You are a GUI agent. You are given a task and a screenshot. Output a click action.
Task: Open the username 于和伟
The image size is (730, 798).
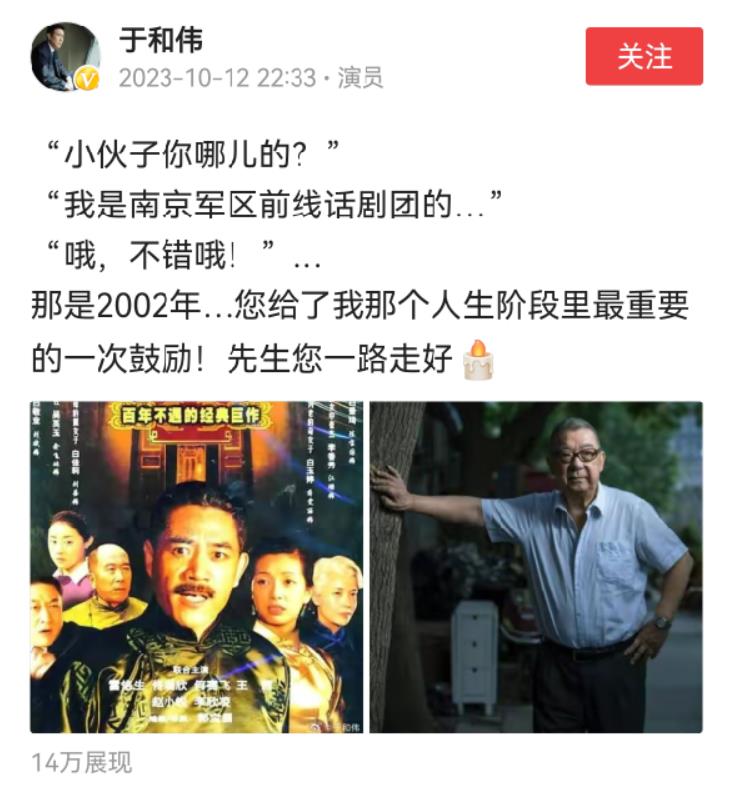(160, 40)
